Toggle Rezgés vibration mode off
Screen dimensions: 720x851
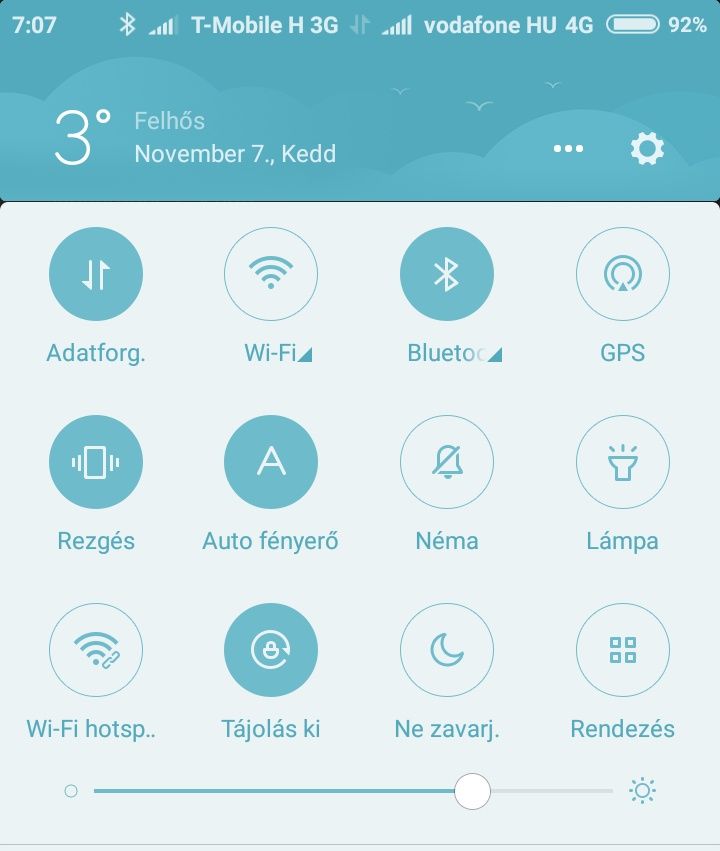pos(96,462)
